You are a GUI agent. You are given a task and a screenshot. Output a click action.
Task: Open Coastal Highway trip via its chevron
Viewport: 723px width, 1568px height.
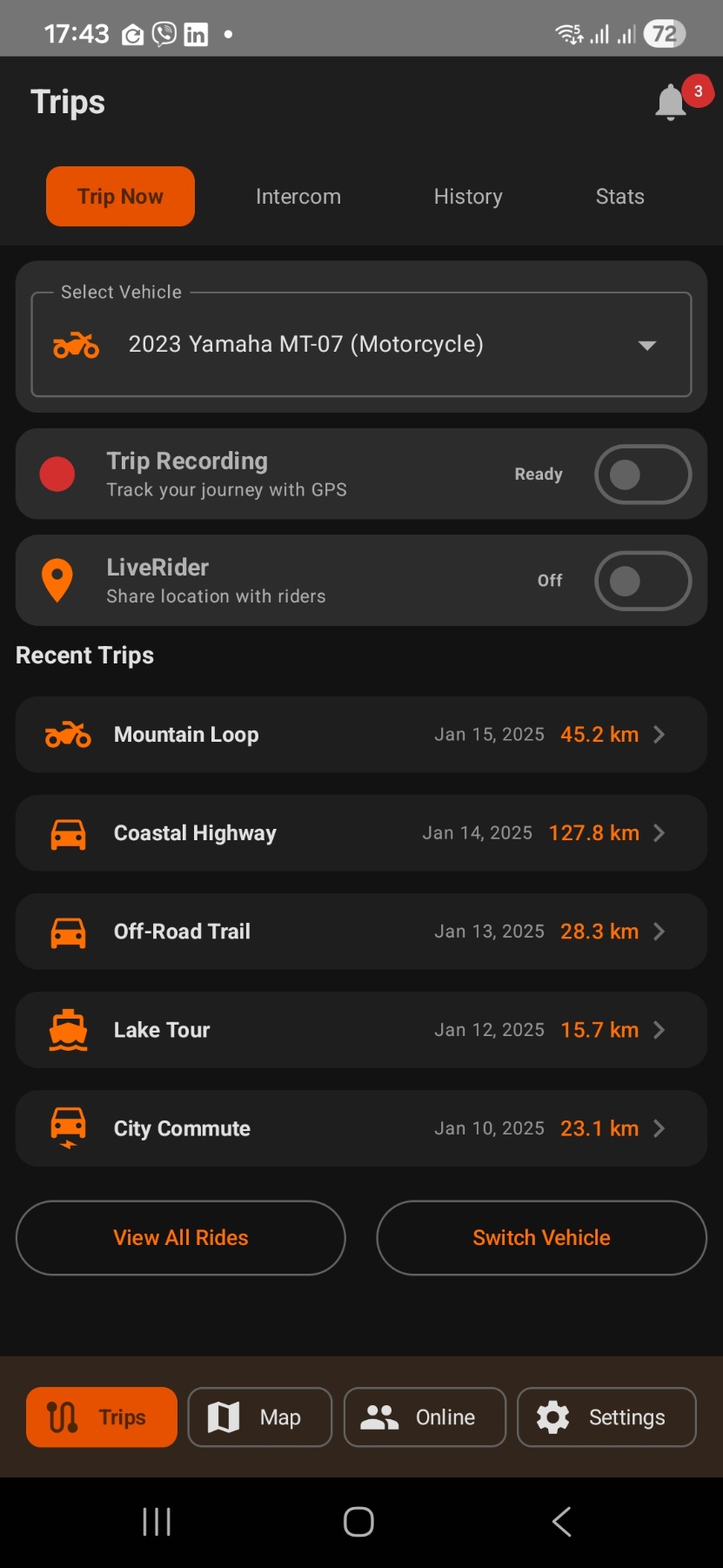pos(659,832)
